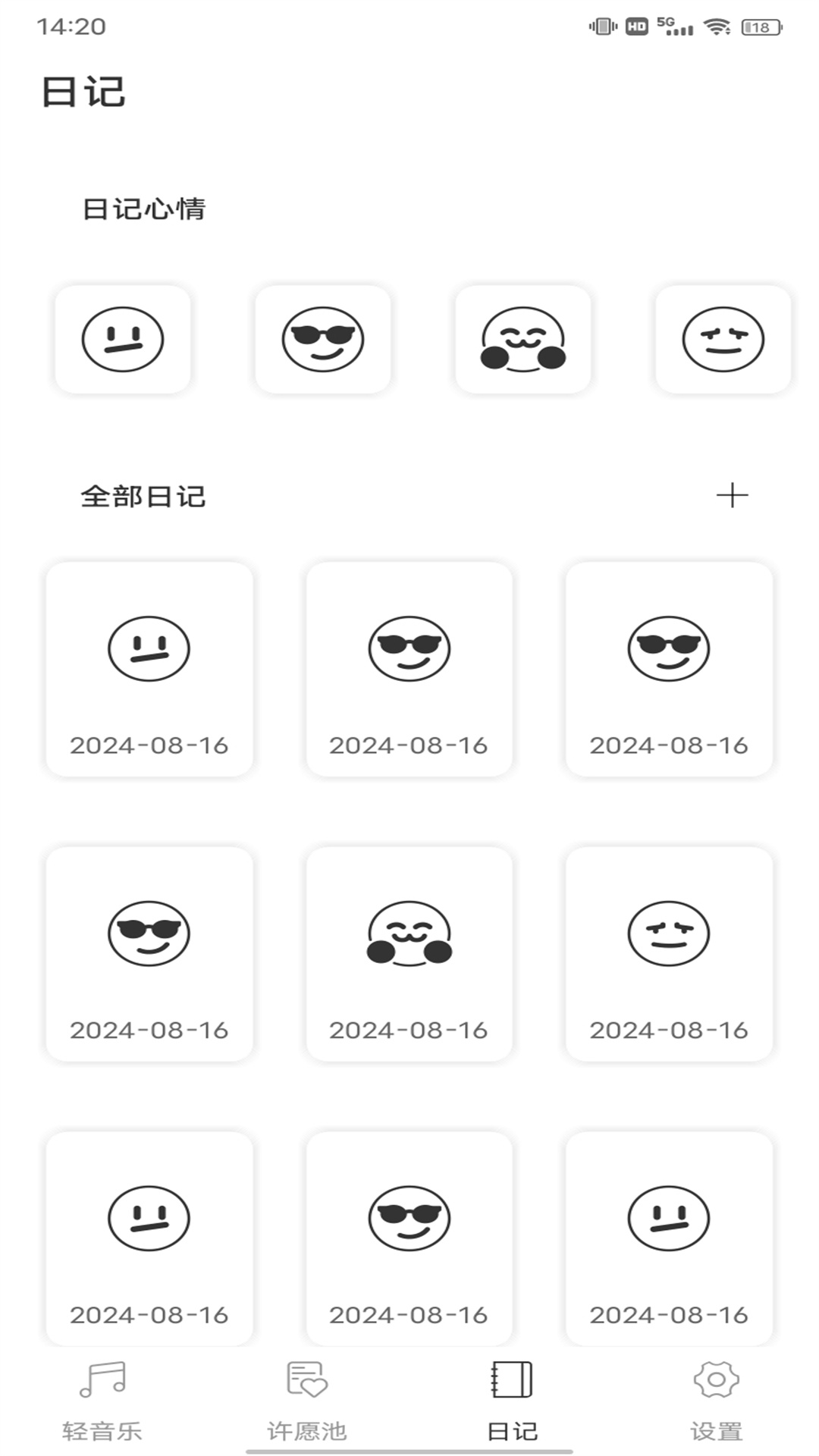Select the blushing face under 日记心情

[523, 339]
